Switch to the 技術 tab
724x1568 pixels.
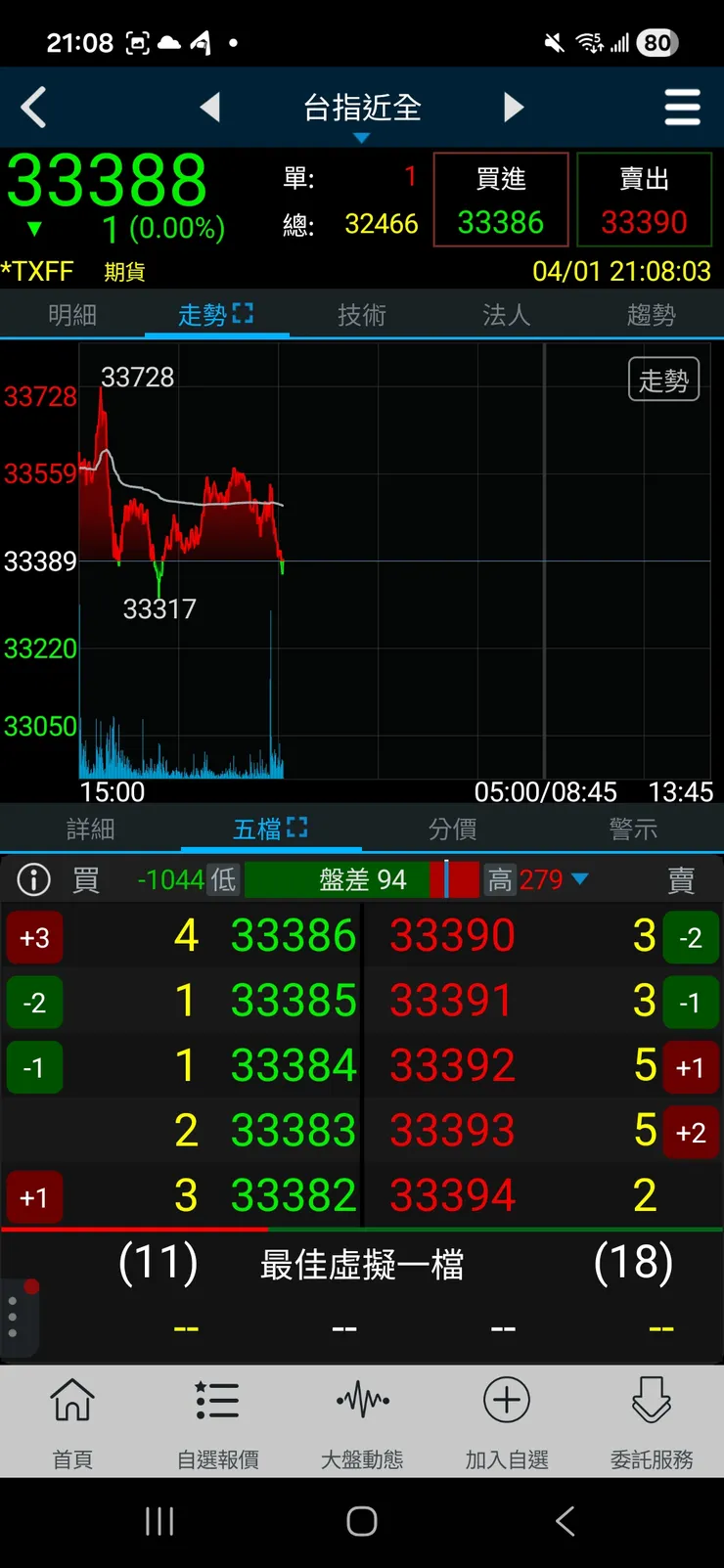click(362, 315)
